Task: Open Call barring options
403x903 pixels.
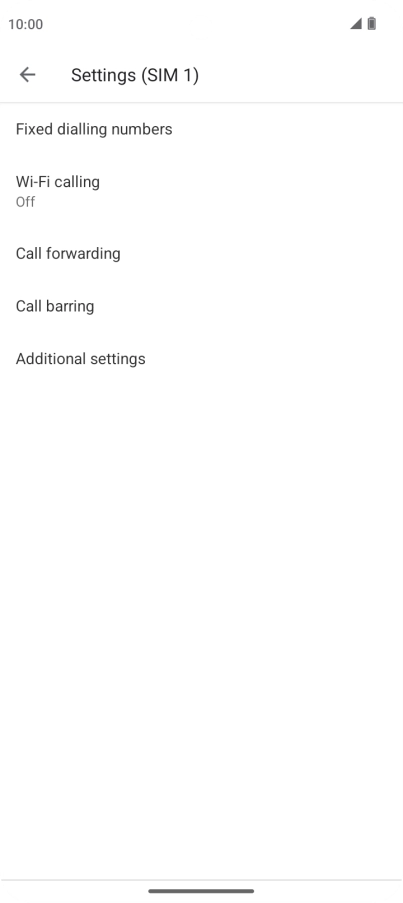Action: pyautogui.click(x=202, y=306)
